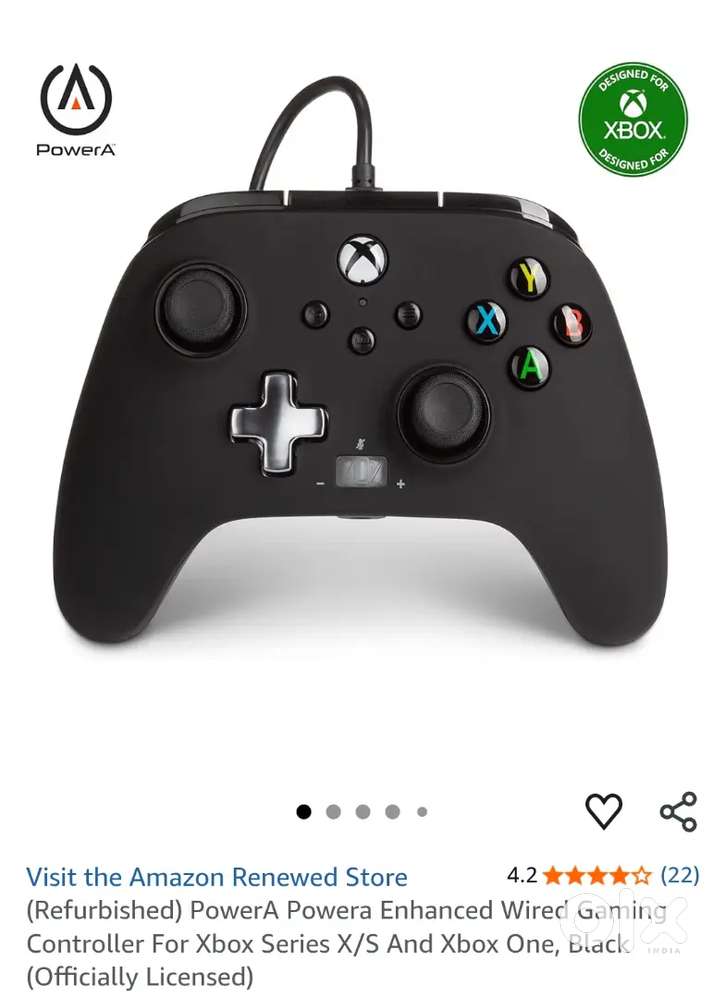This screenshot has width=726, height=999.
Task: Click the volume minus marker near the D-pad
Action: [318, 481]
